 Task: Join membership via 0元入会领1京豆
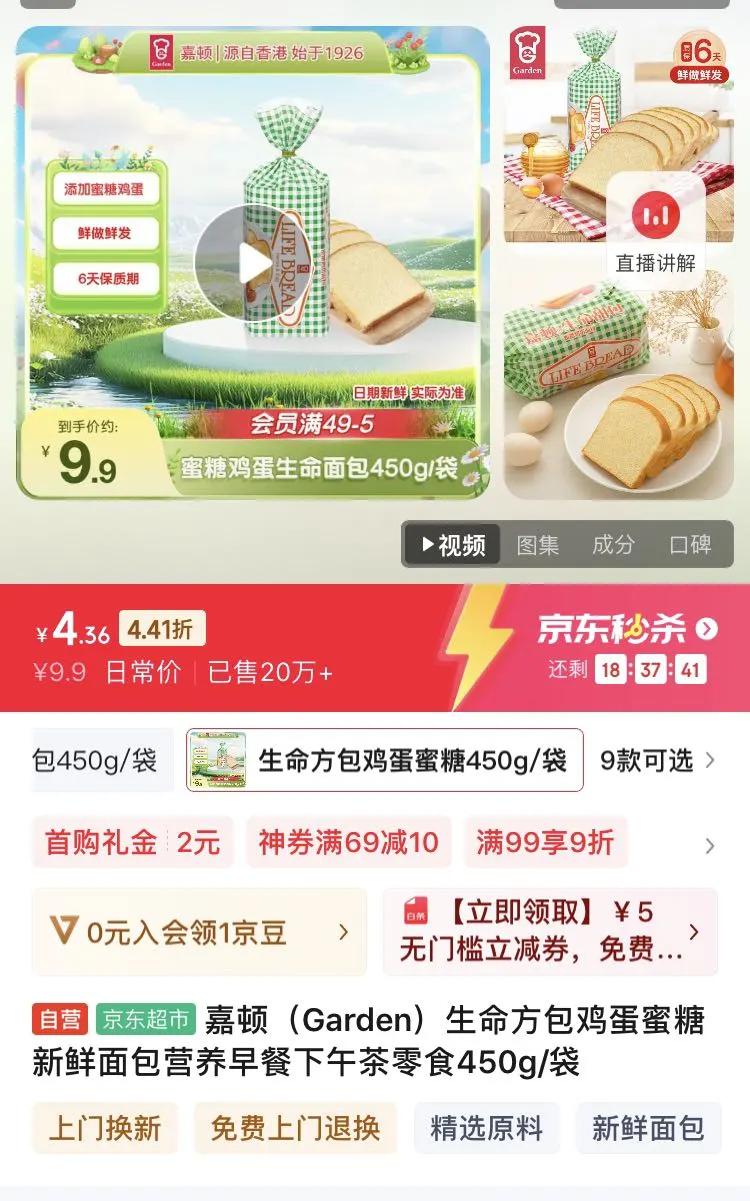tap(199, 932)
